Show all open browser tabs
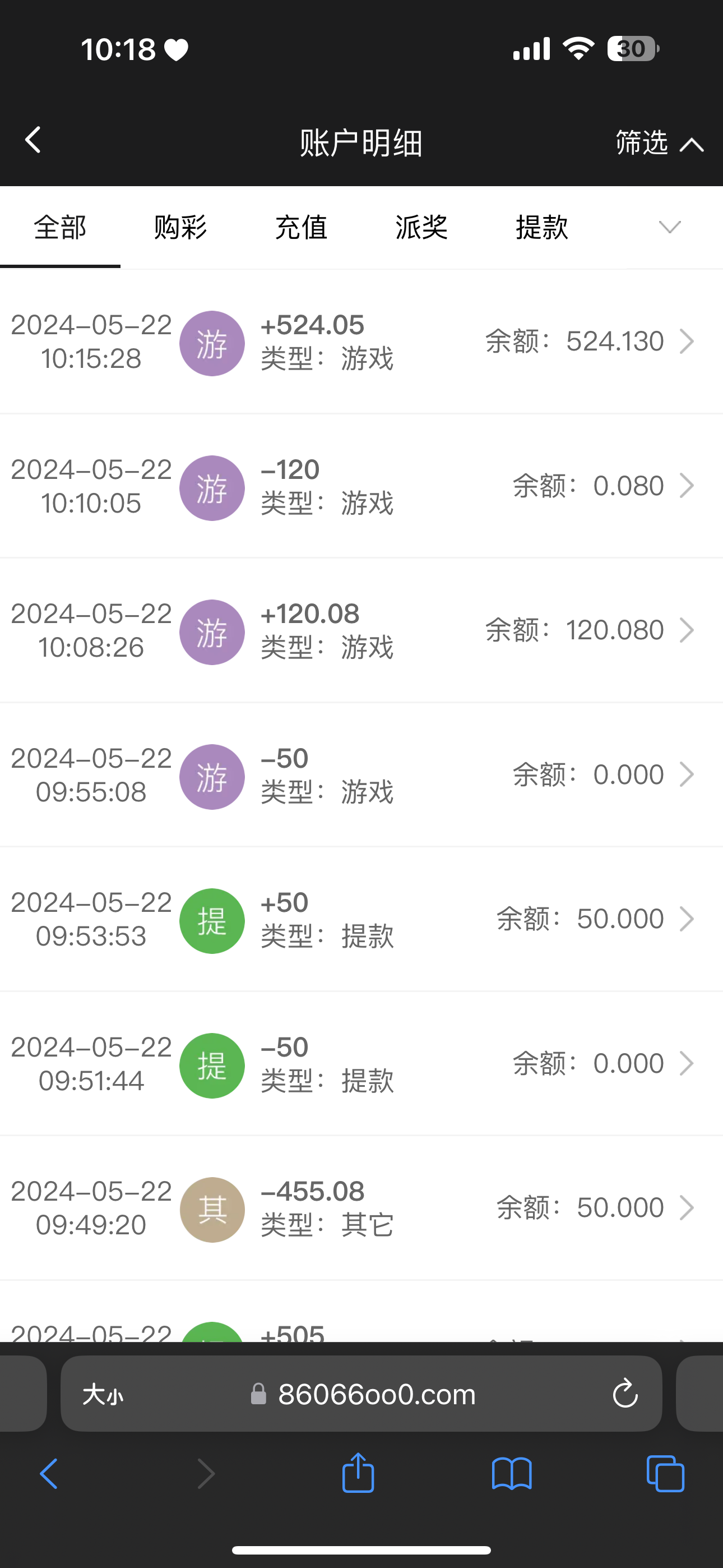Viewport: 723px width, 1568px height. coord(665,1474)
